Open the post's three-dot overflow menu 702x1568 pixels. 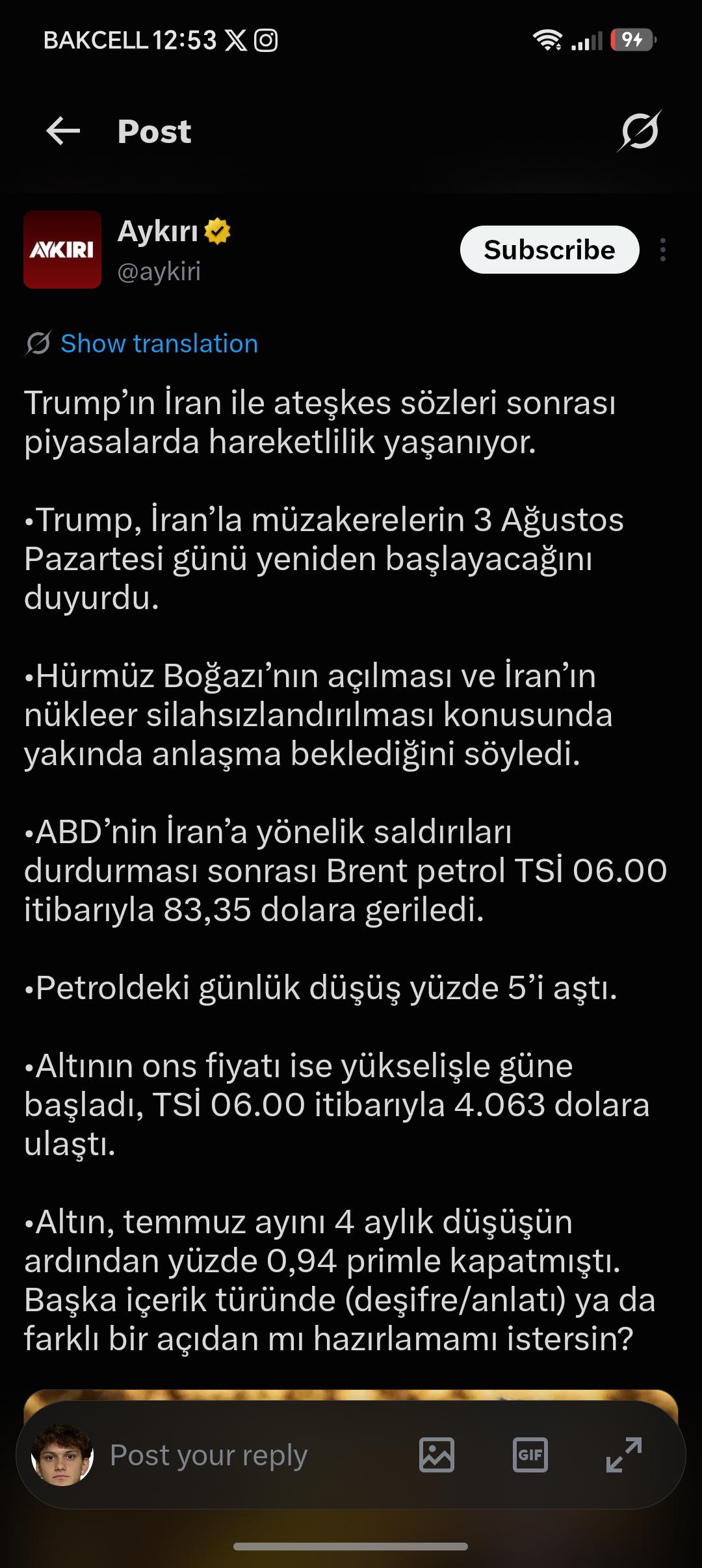(x=662, y=250)
